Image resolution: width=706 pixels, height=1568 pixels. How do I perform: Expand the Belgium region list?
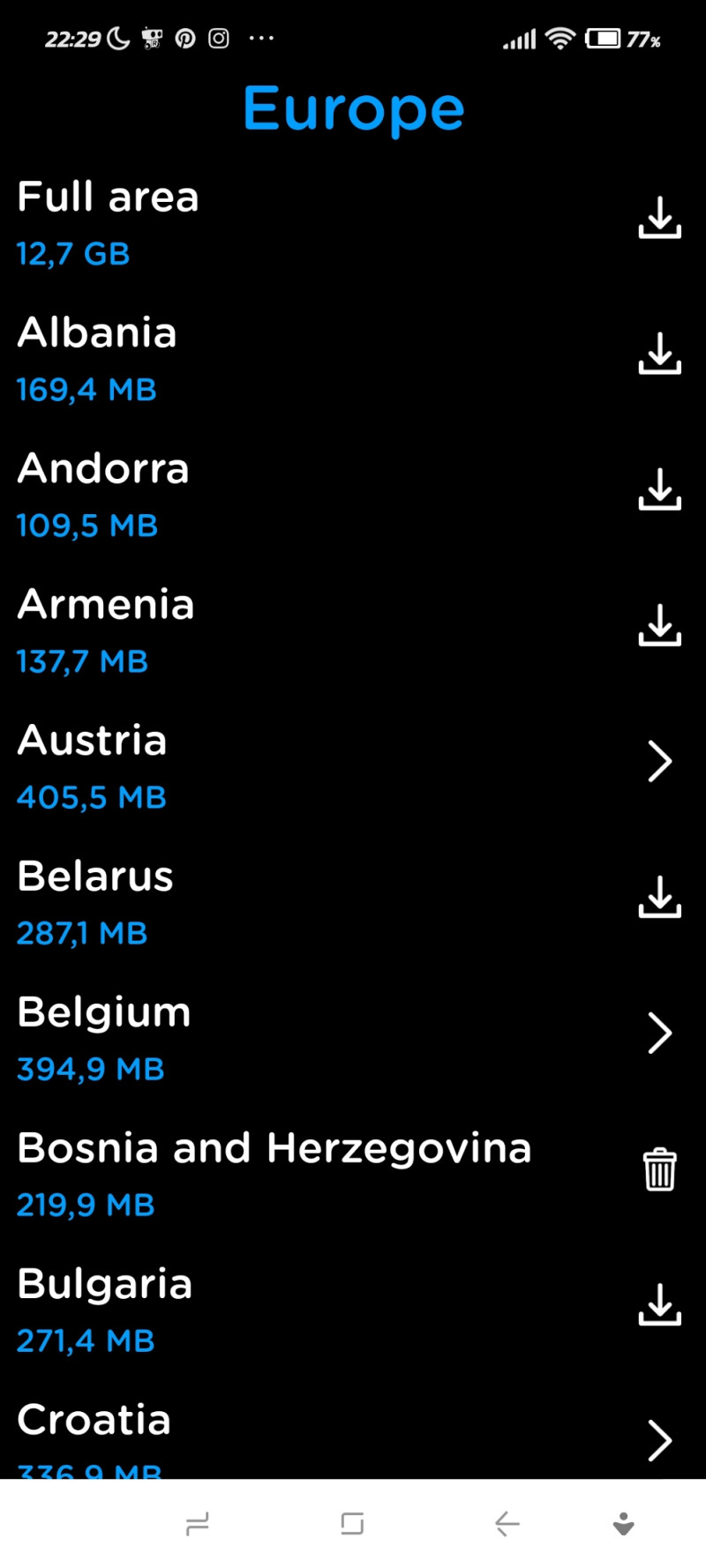coord(659,1034)
